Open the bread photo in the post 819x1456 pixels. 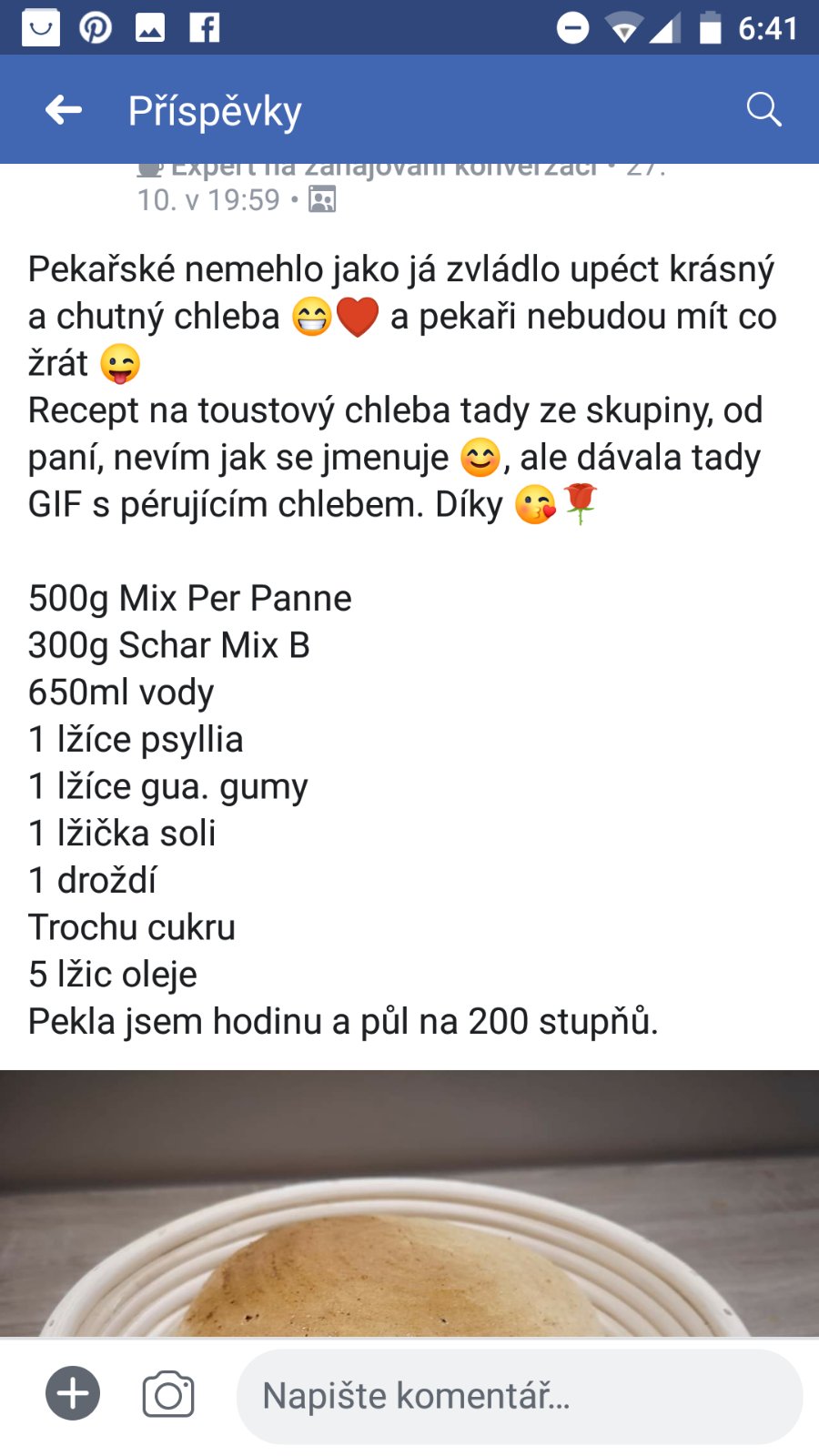[409, 1210]
